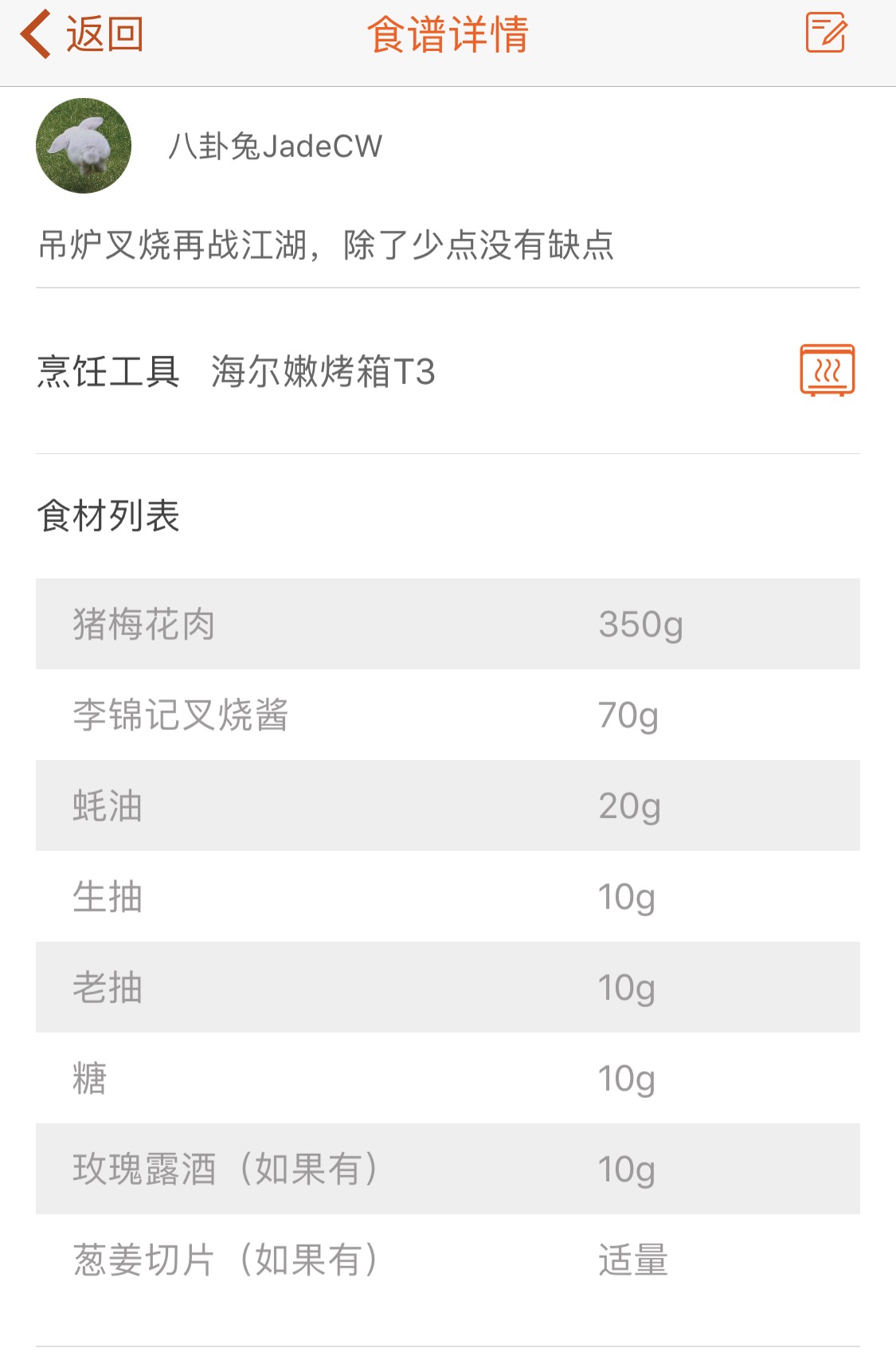The height and width of the screenshot is (1360, 896).
Task: Open the edit recipe icon
Action: pyautogui.click(x=826, y=33)
